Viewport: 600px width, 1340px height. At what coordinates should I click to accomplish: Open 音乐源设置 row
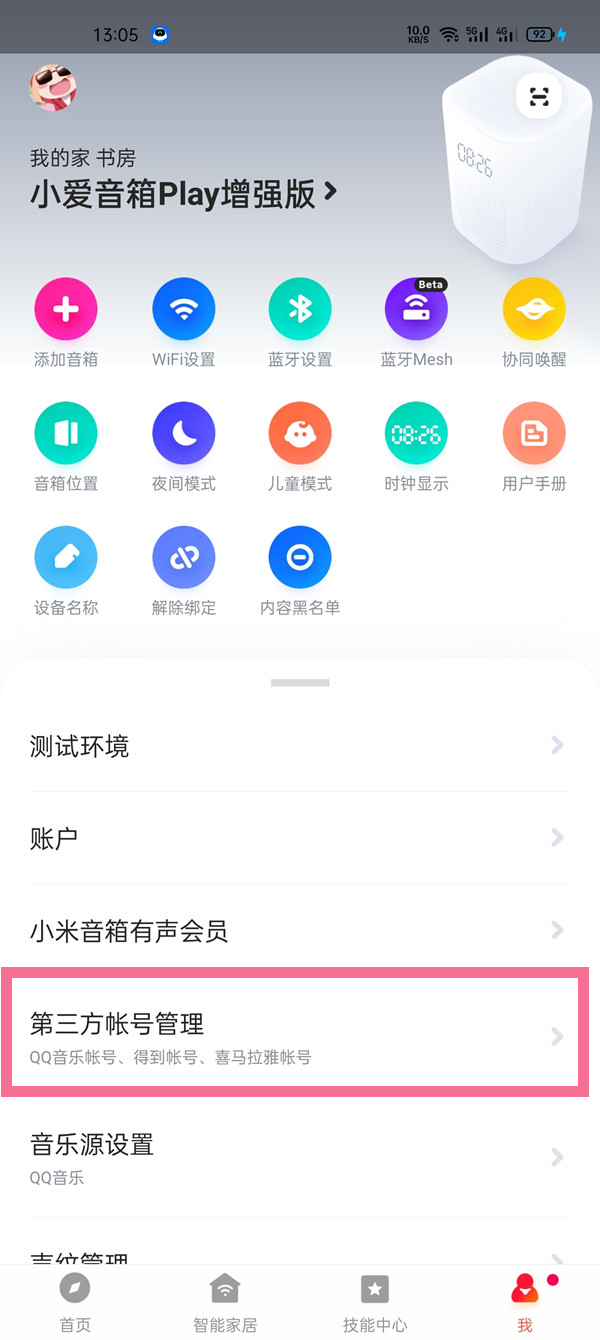tap(295, 1157)
